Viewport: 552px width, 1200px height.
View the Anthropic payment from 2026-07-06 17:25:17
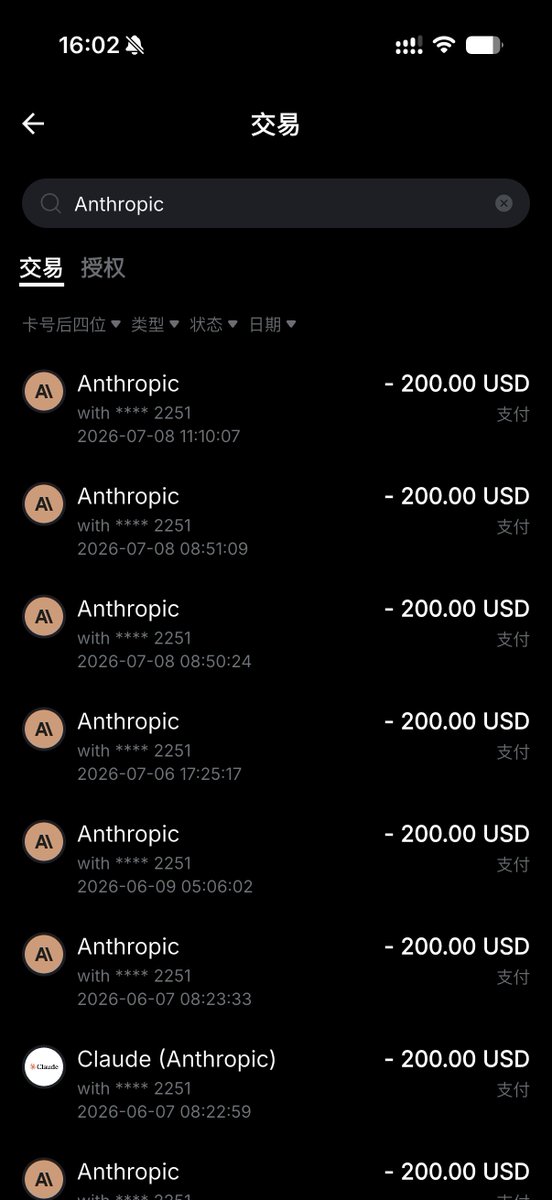click(276, 747)
